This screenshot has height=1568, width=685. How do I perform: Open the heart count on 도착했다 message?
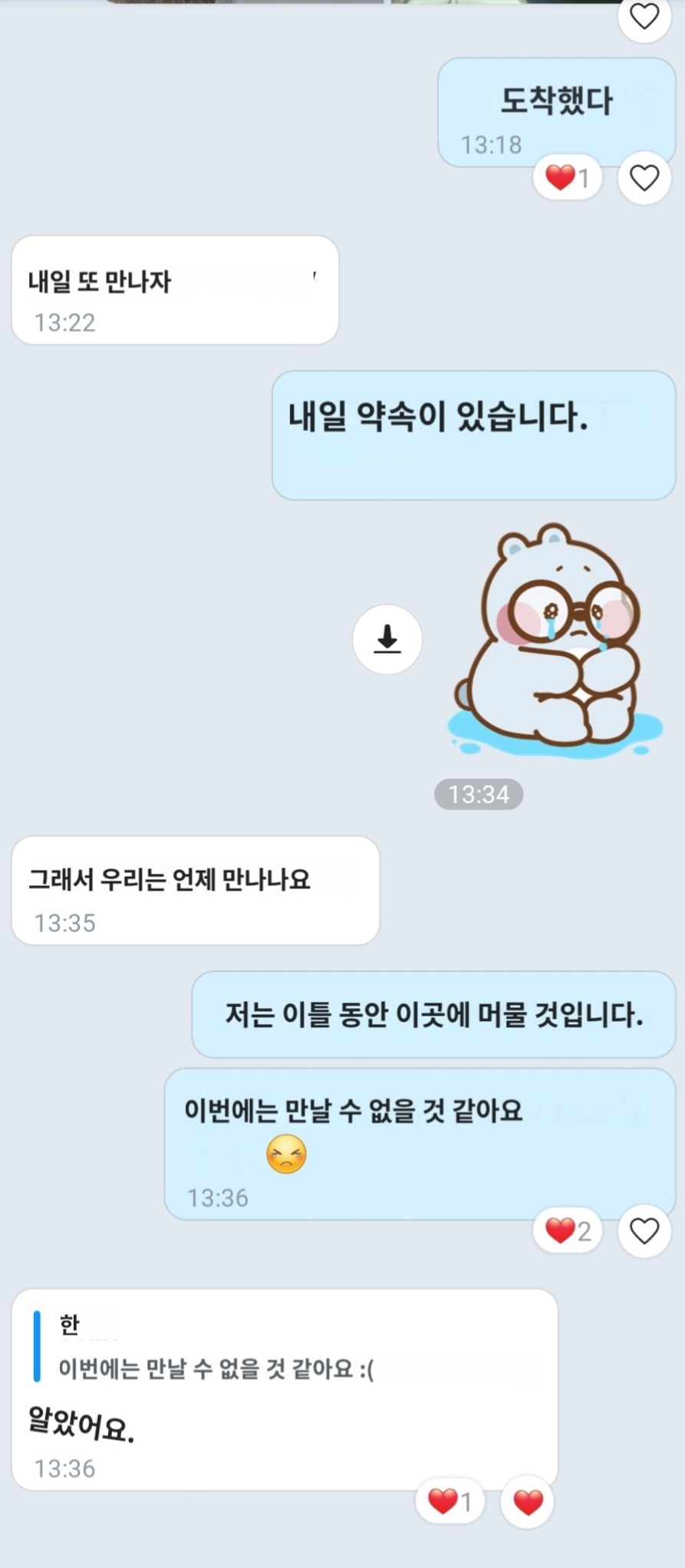[567, 178]
